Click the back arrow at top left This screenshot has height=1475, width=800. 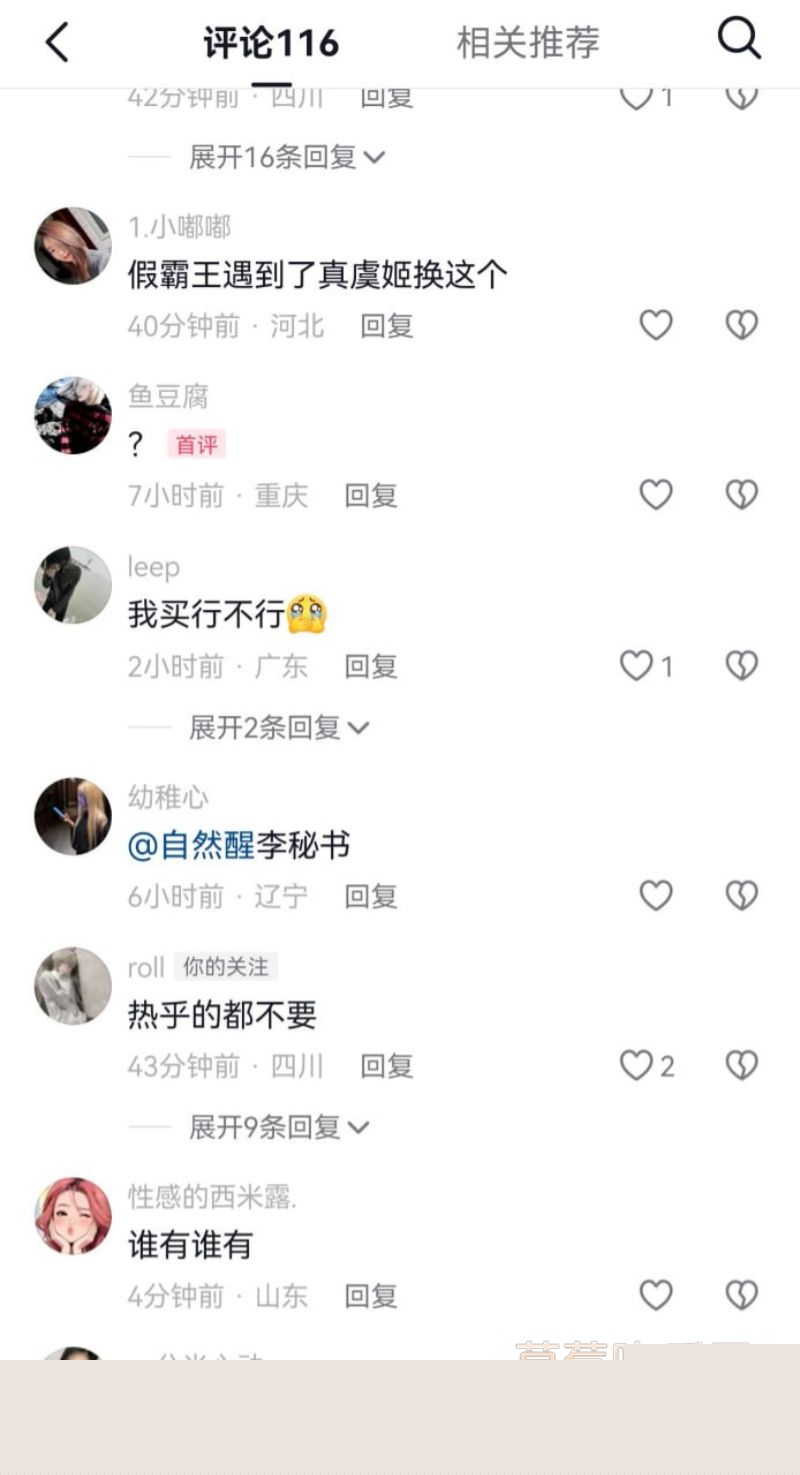point(57,42)
